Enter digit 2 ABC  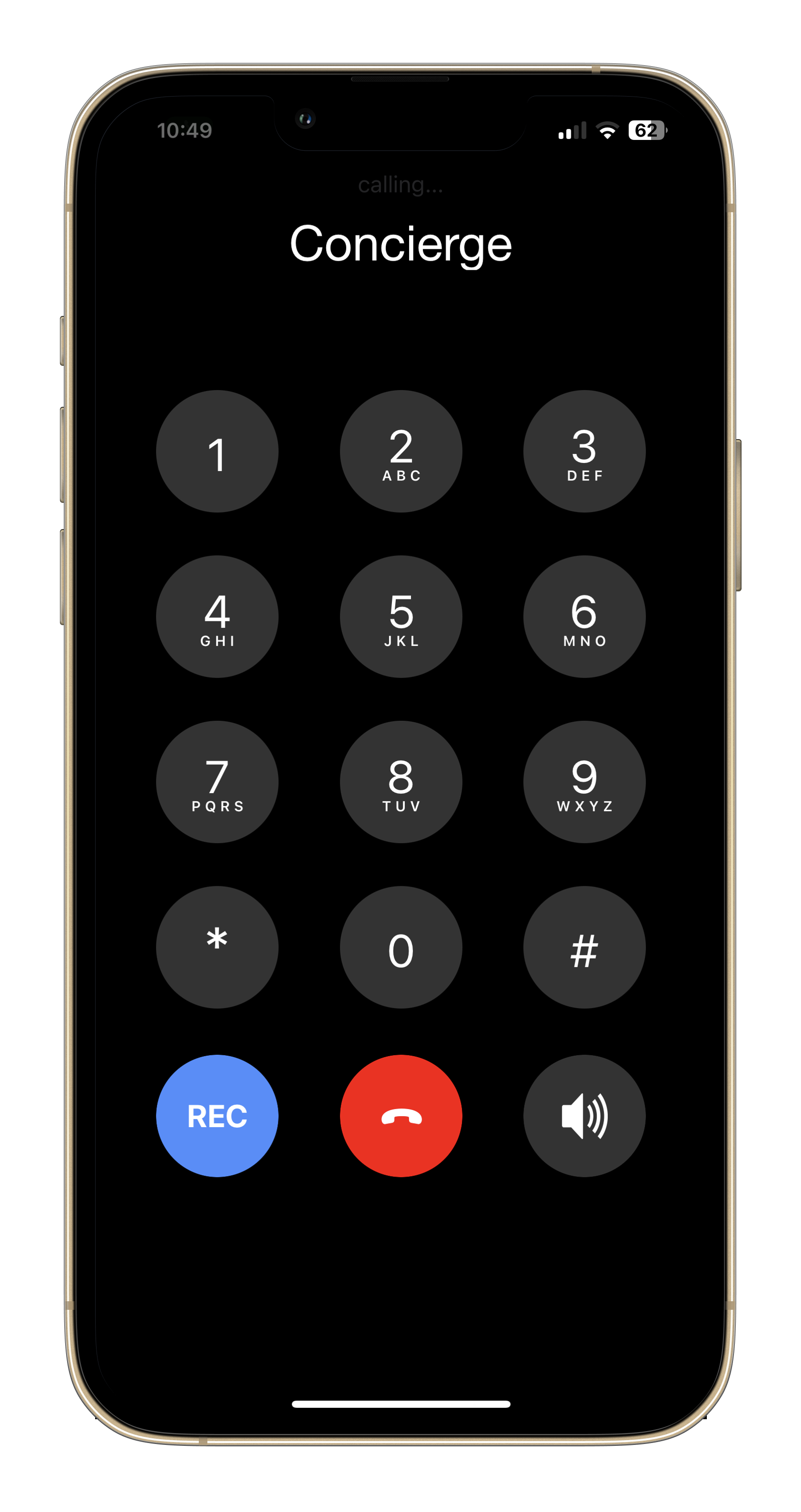(401, 452)
